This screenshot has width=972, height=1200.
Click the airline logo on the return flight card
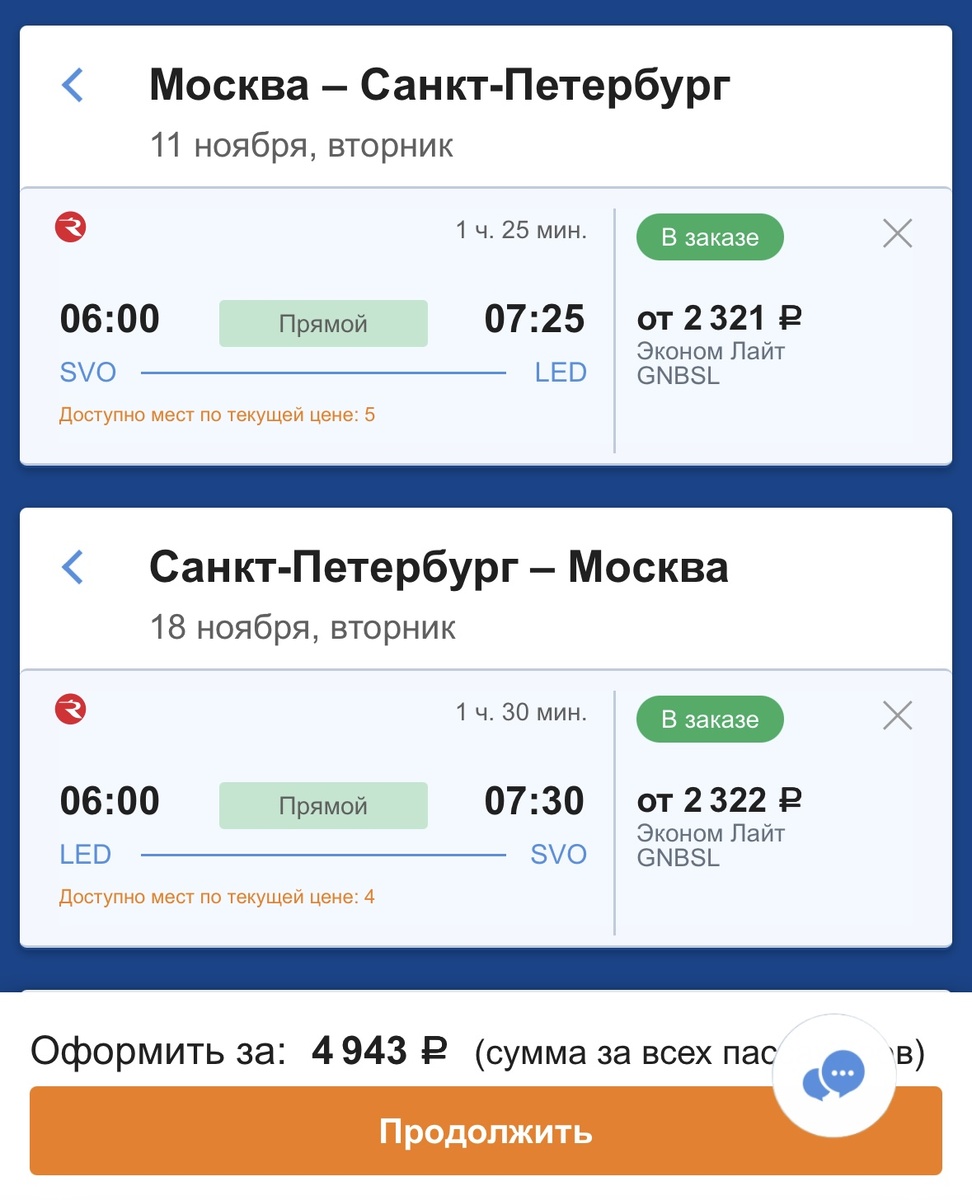70,709
